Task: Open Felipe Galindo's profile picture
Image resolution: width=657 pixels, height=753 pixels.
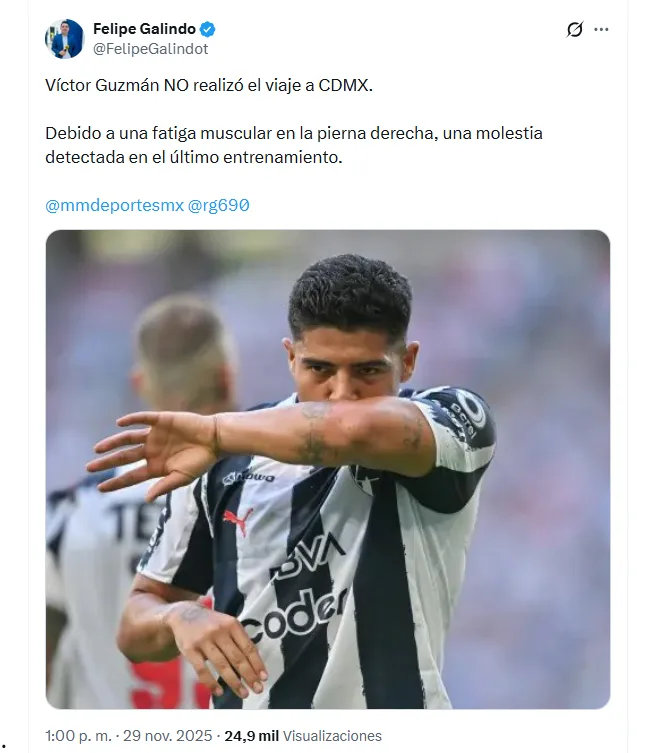Action: [x=64, y=39]
